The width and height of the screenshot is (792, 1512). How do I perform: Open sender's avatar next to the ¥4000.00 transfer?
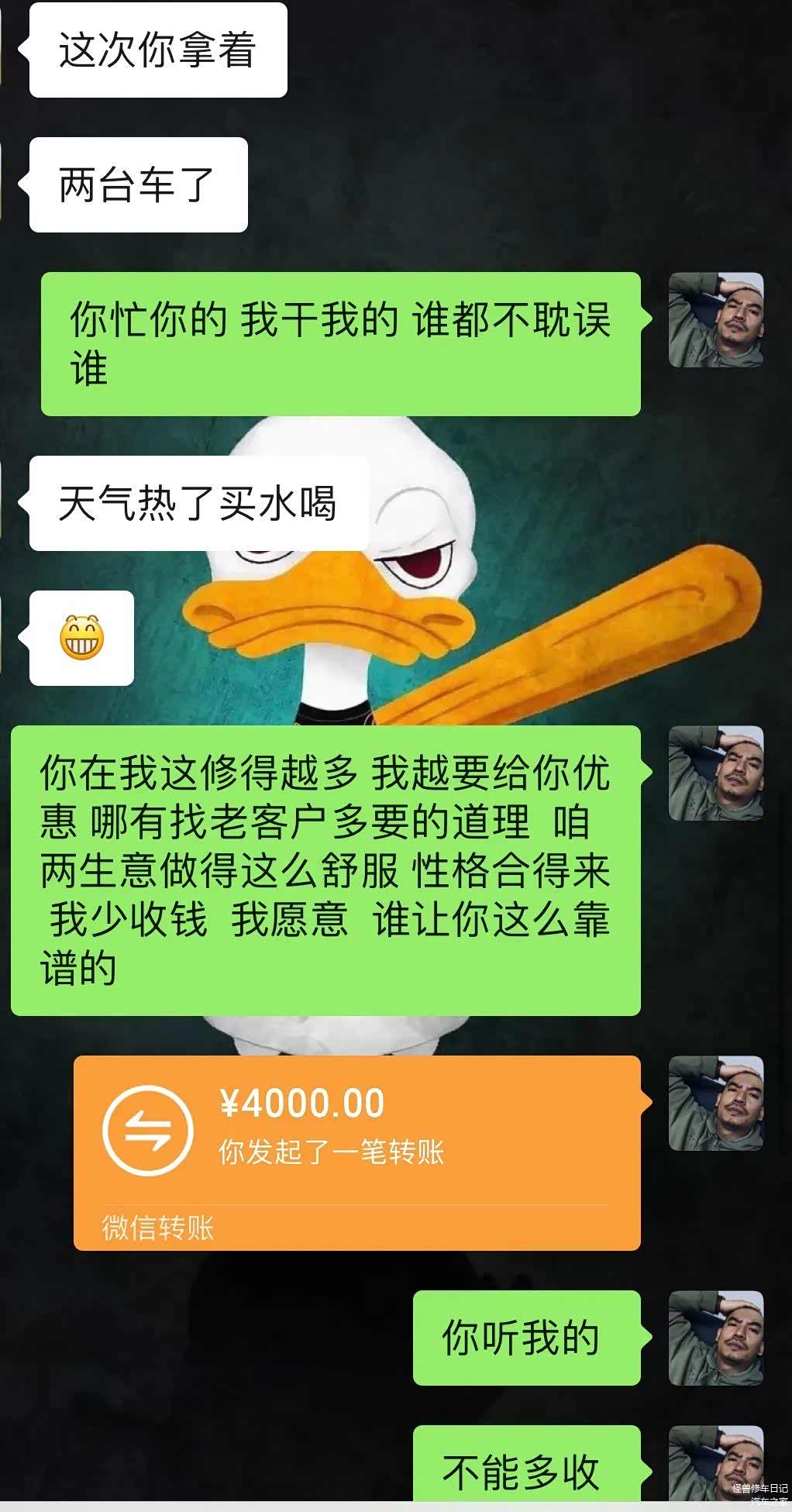(x=716, y=1103)
